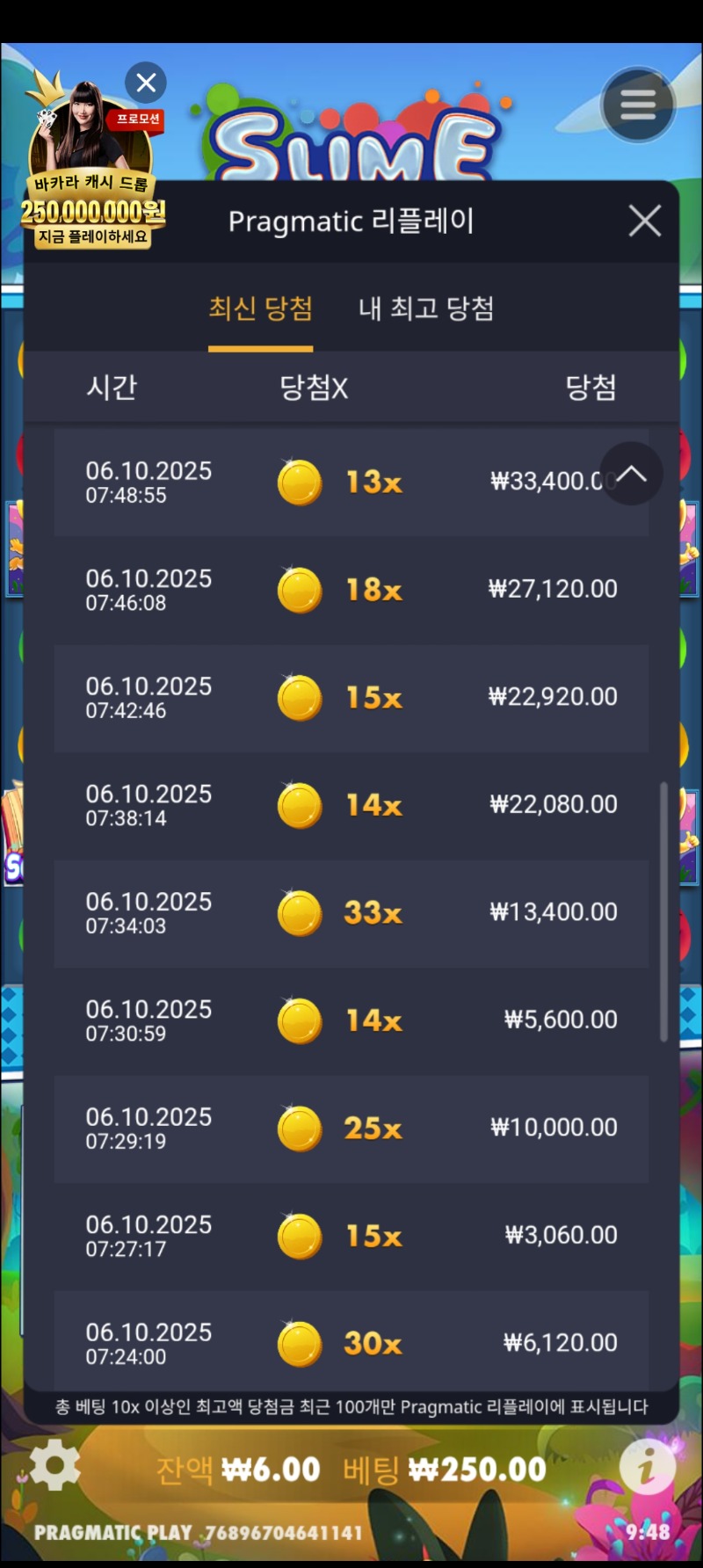
Task: Close the Pragmatic 리플레이 dialog
Action: click(x=645, y=221)
